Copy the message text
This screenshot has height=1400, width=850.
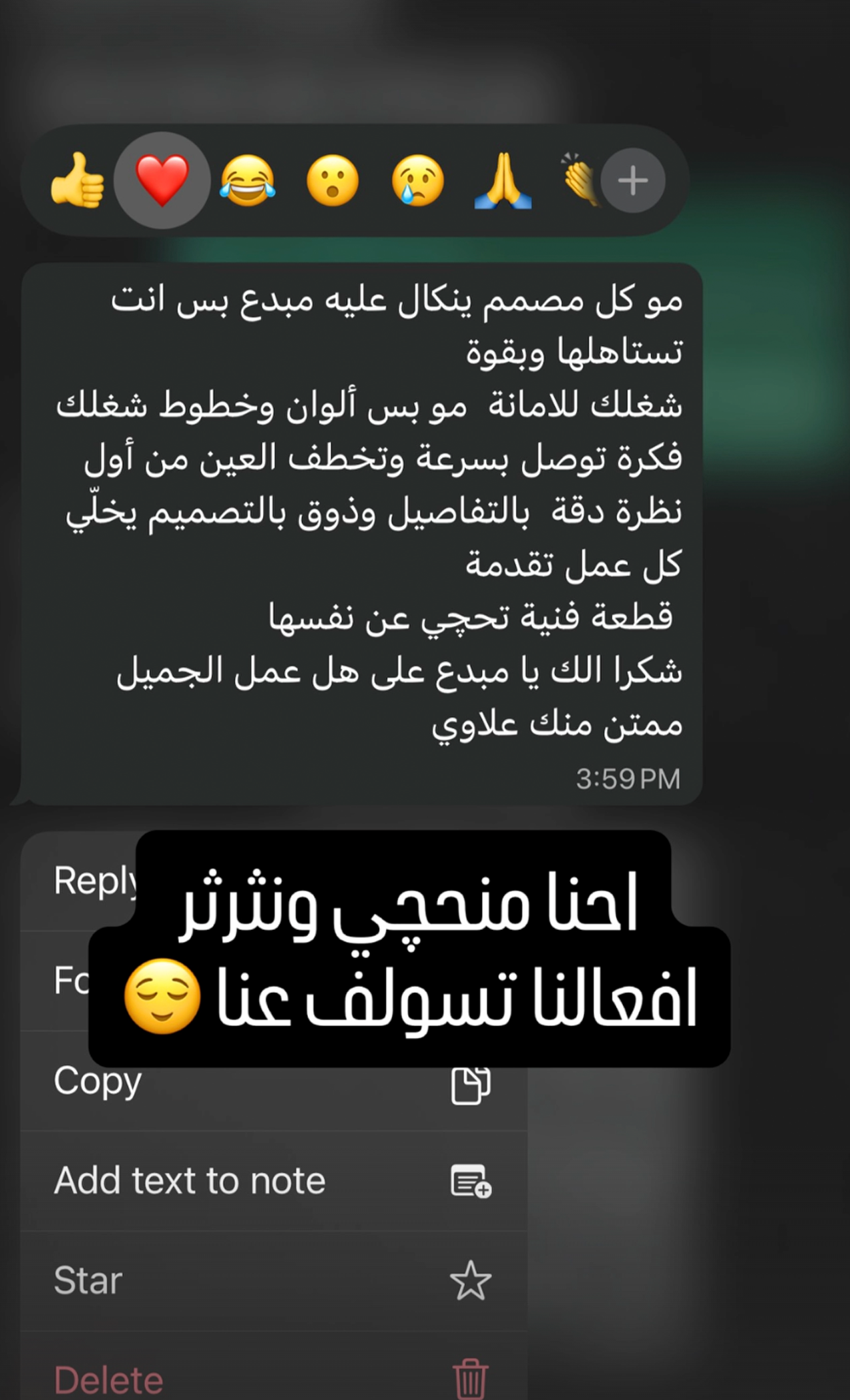point(262,1081)
